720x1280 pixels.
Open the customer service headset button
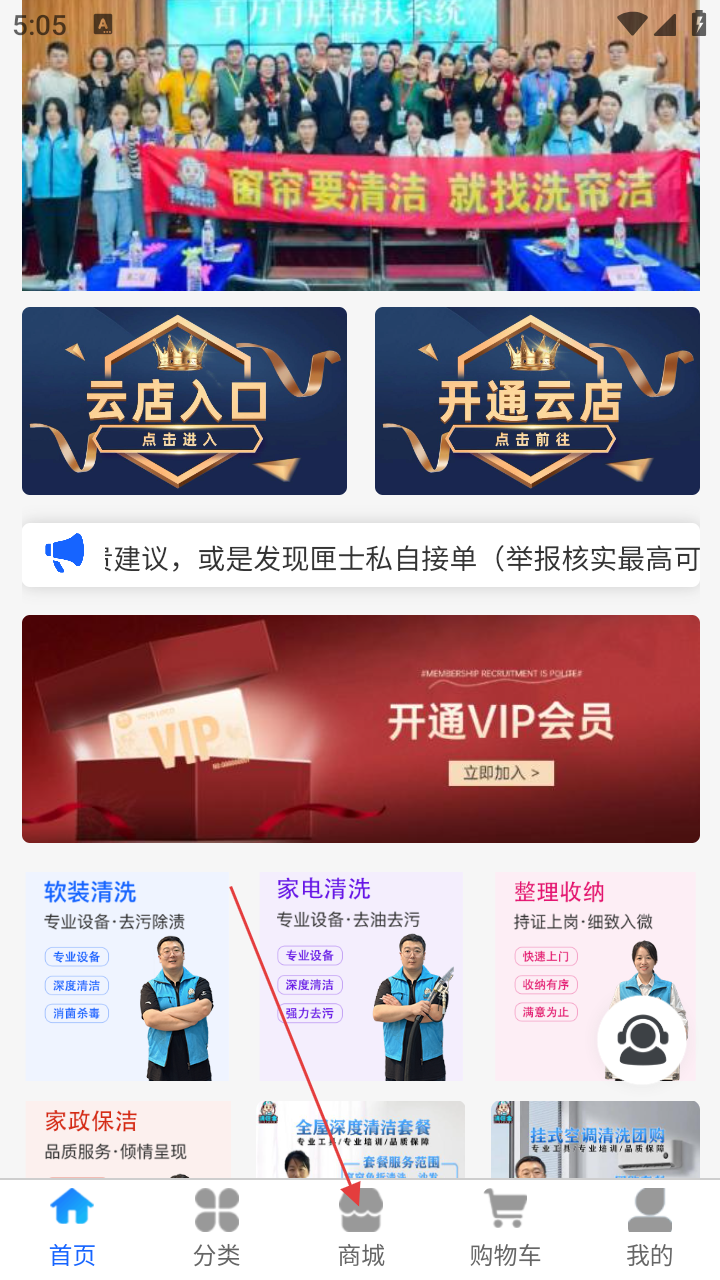(642, 1040)
